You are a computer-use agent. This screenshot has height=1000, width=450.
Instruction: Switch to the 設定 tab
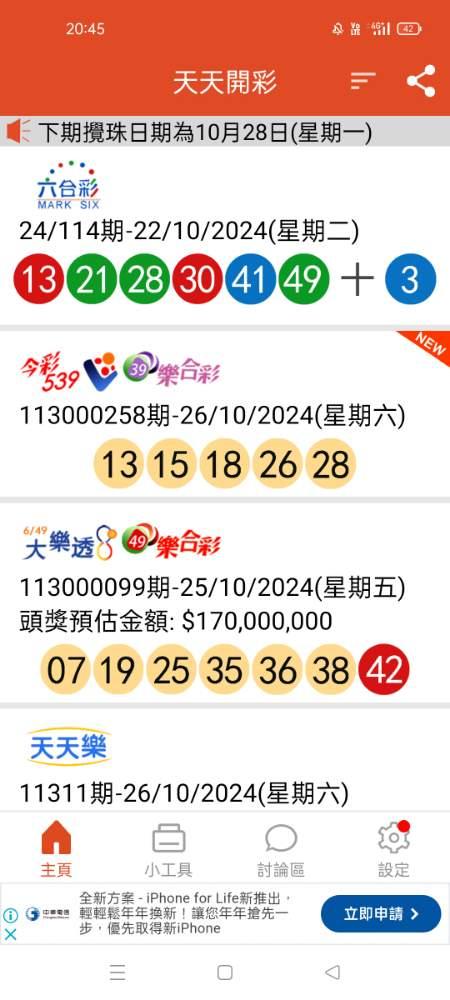point(393,849)
